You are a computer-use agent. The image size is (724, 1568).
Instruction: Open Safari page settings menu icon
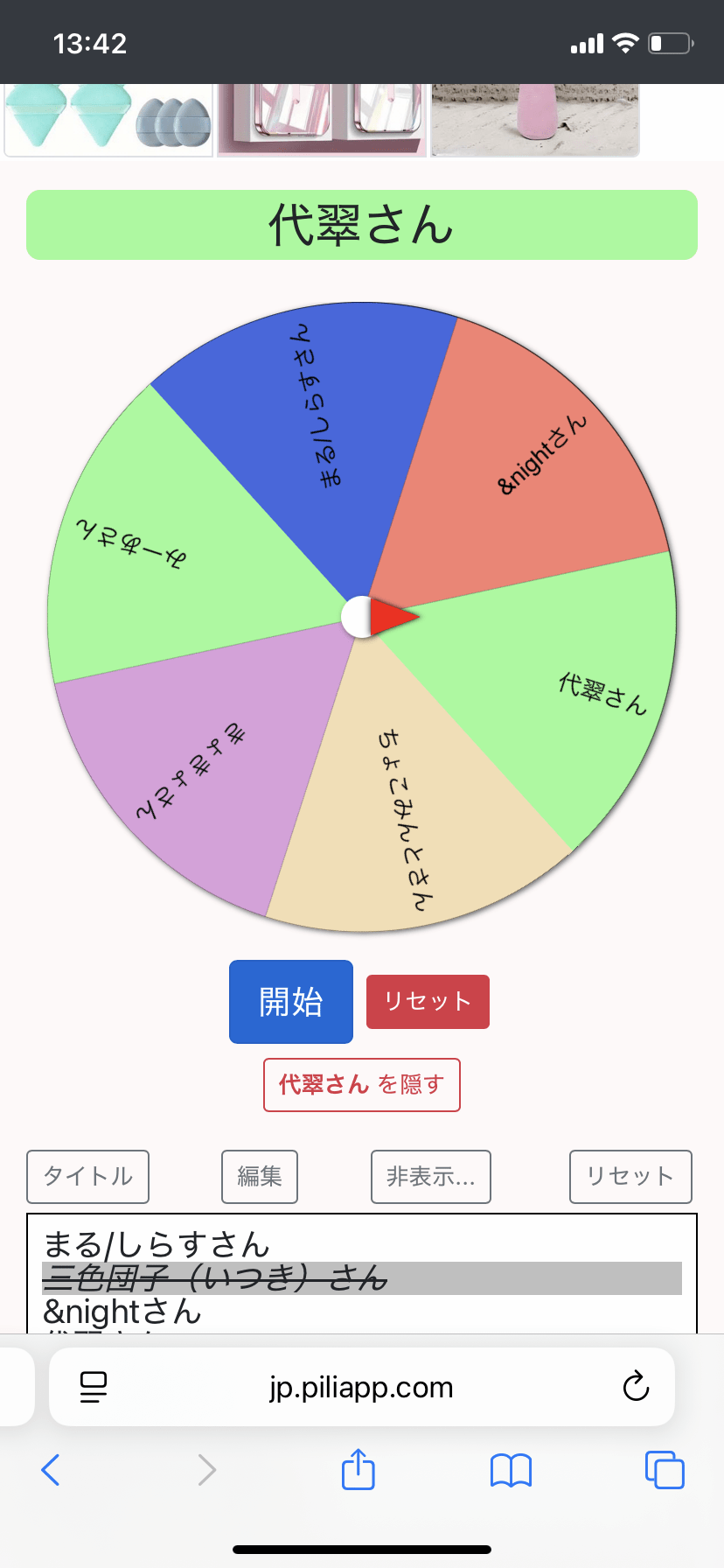[x=94, y=1387]
